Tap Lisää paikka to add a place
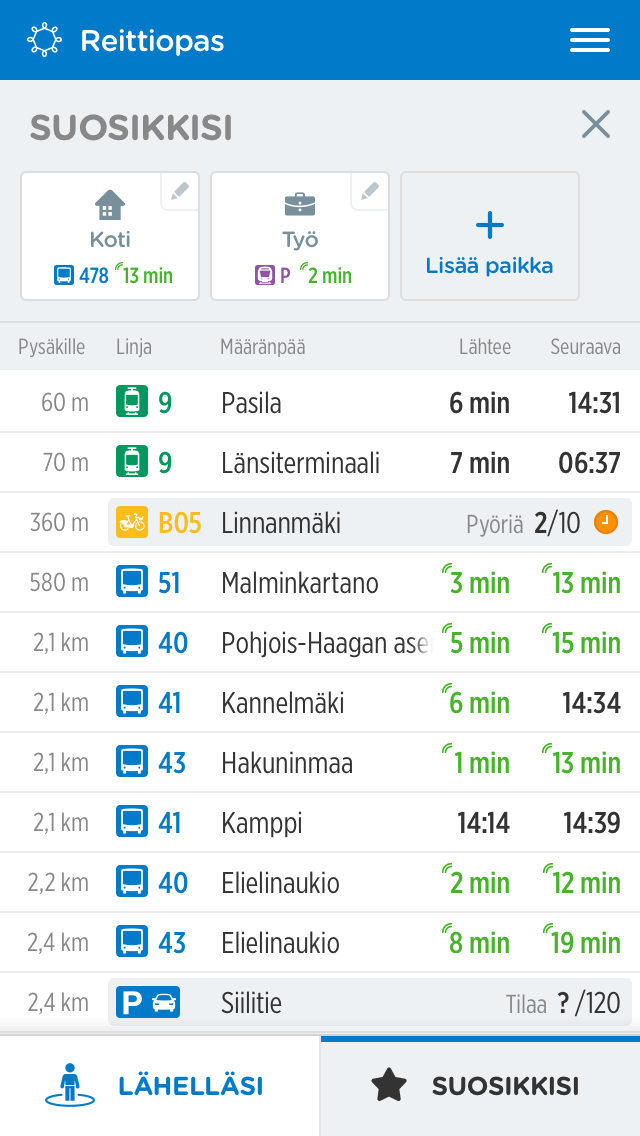 click(490, 236)
